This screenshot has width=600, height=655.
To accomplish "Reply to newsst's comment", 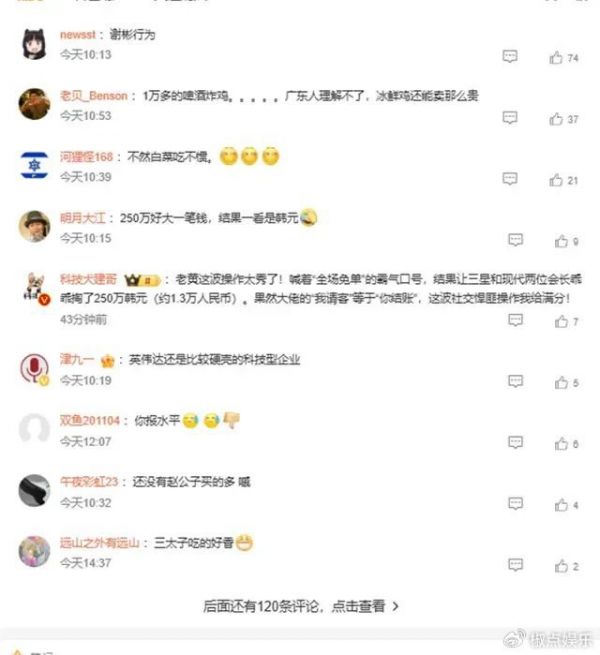I will pyautogui.click(x=510, y=58).
